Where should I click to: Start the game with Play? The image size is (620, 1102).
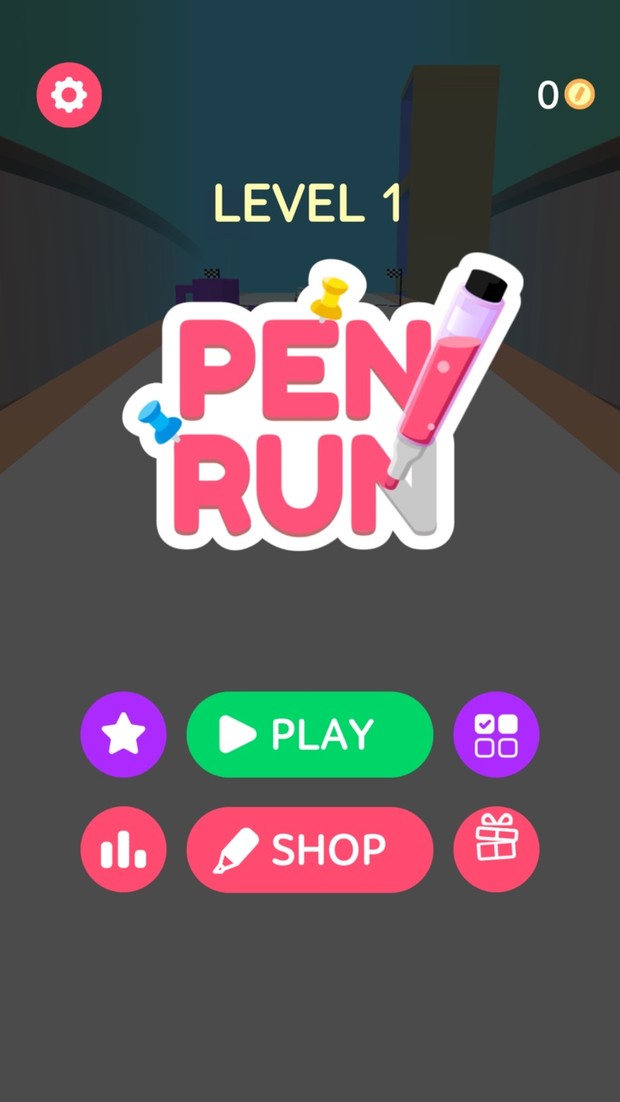click(x=310, y=735)
